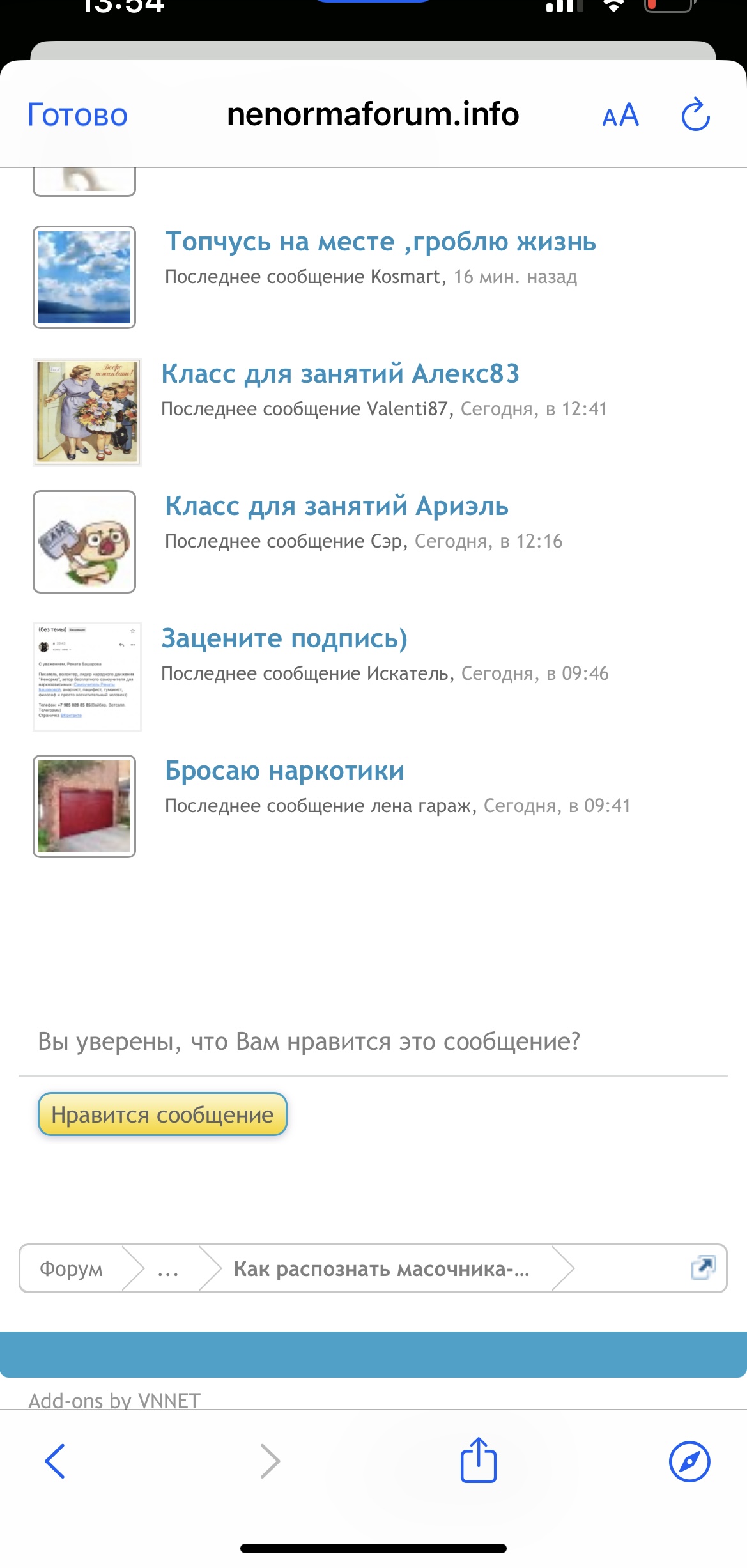Open breadcrumb Как распознать масочника
Screen dimensions: 747x1568
tap(381, 1268)
